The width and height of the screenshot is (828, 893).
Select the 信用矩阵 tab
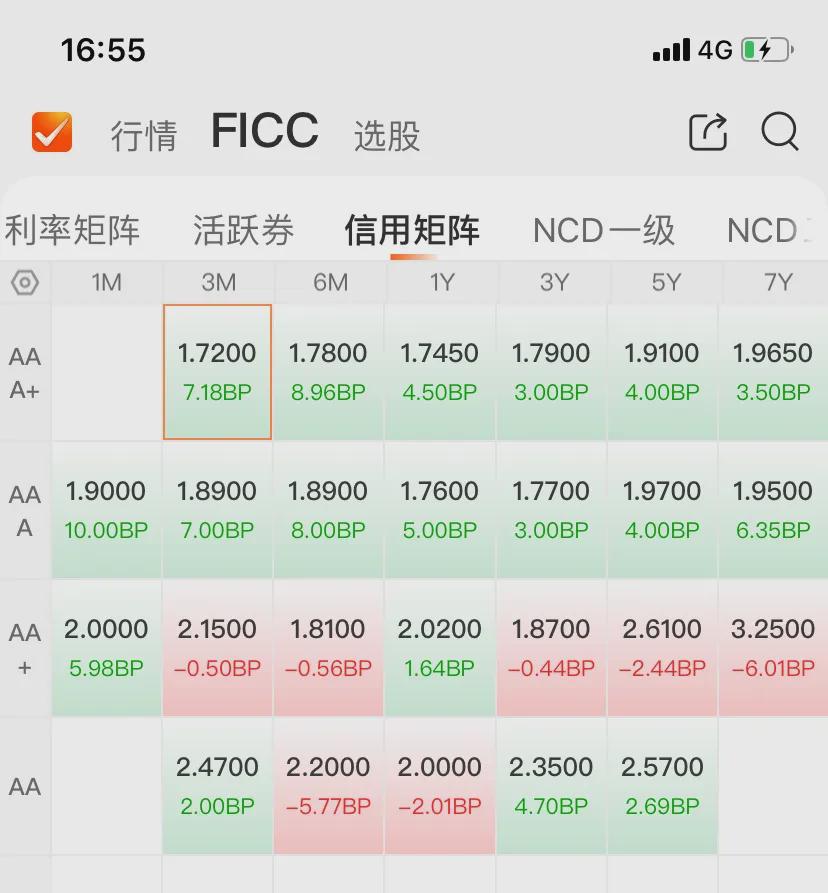coord(411,230)
